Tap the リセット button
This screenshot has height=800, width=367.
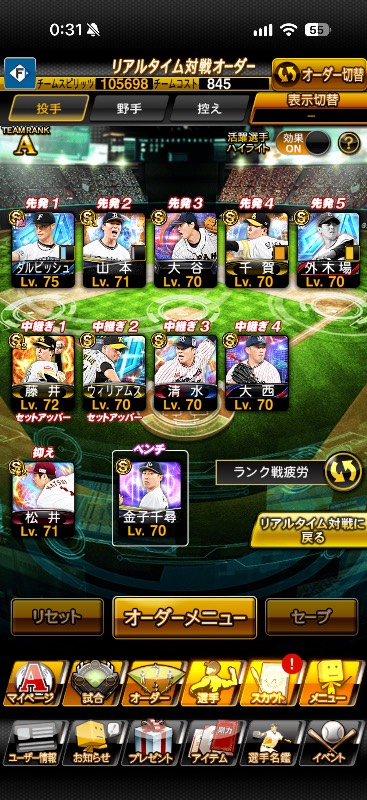point(57,617)
